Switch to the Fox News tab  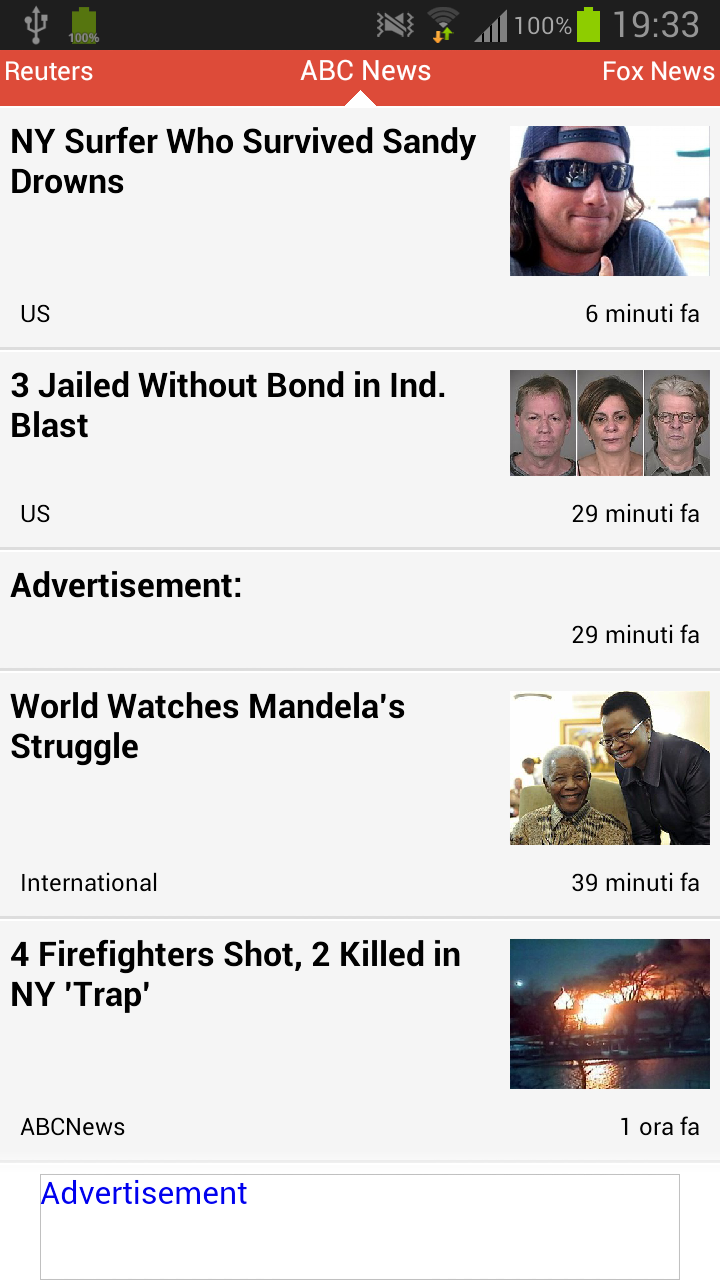[658, 72]
